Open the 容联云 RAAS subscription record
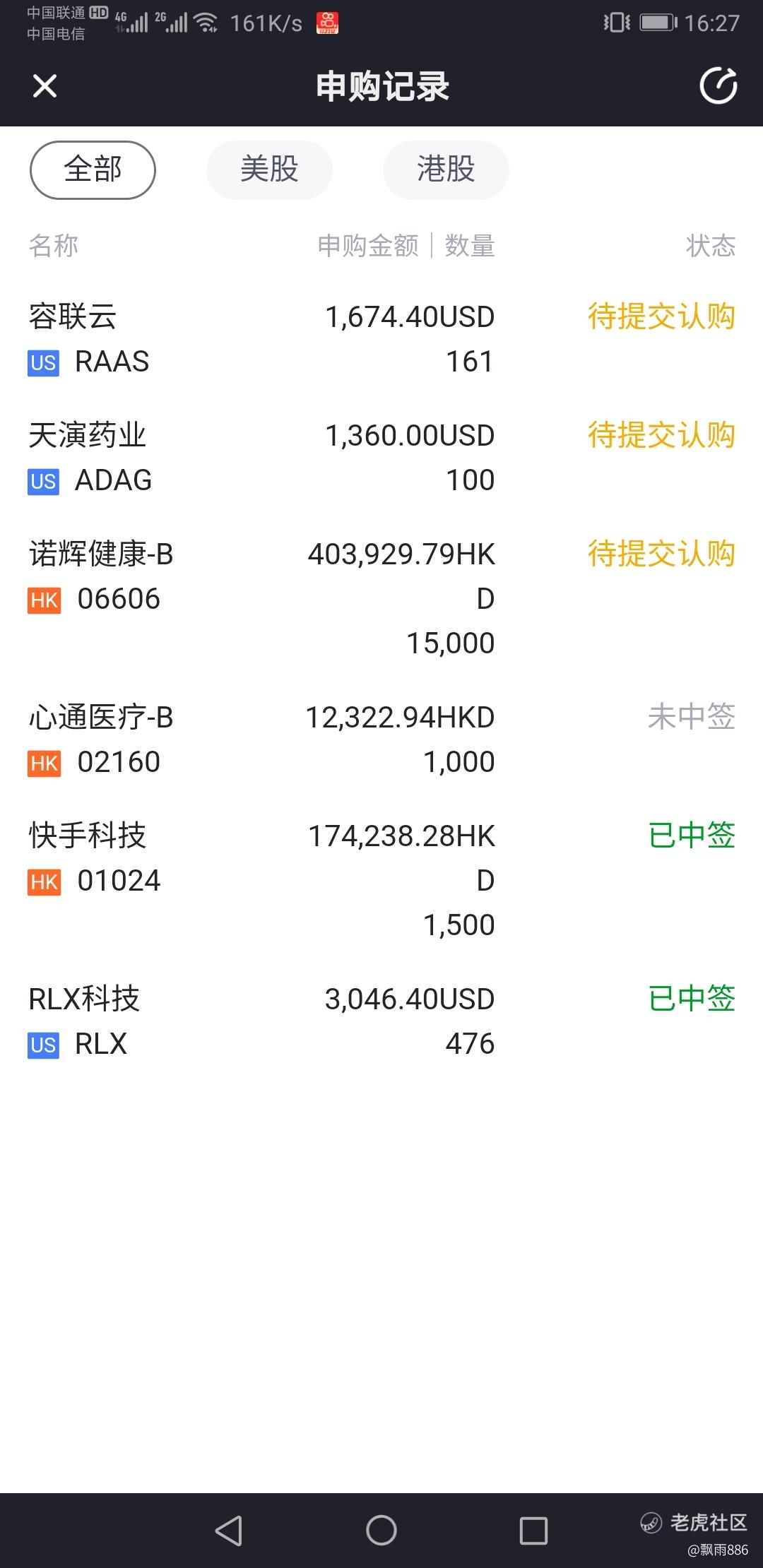 [381, 339]
